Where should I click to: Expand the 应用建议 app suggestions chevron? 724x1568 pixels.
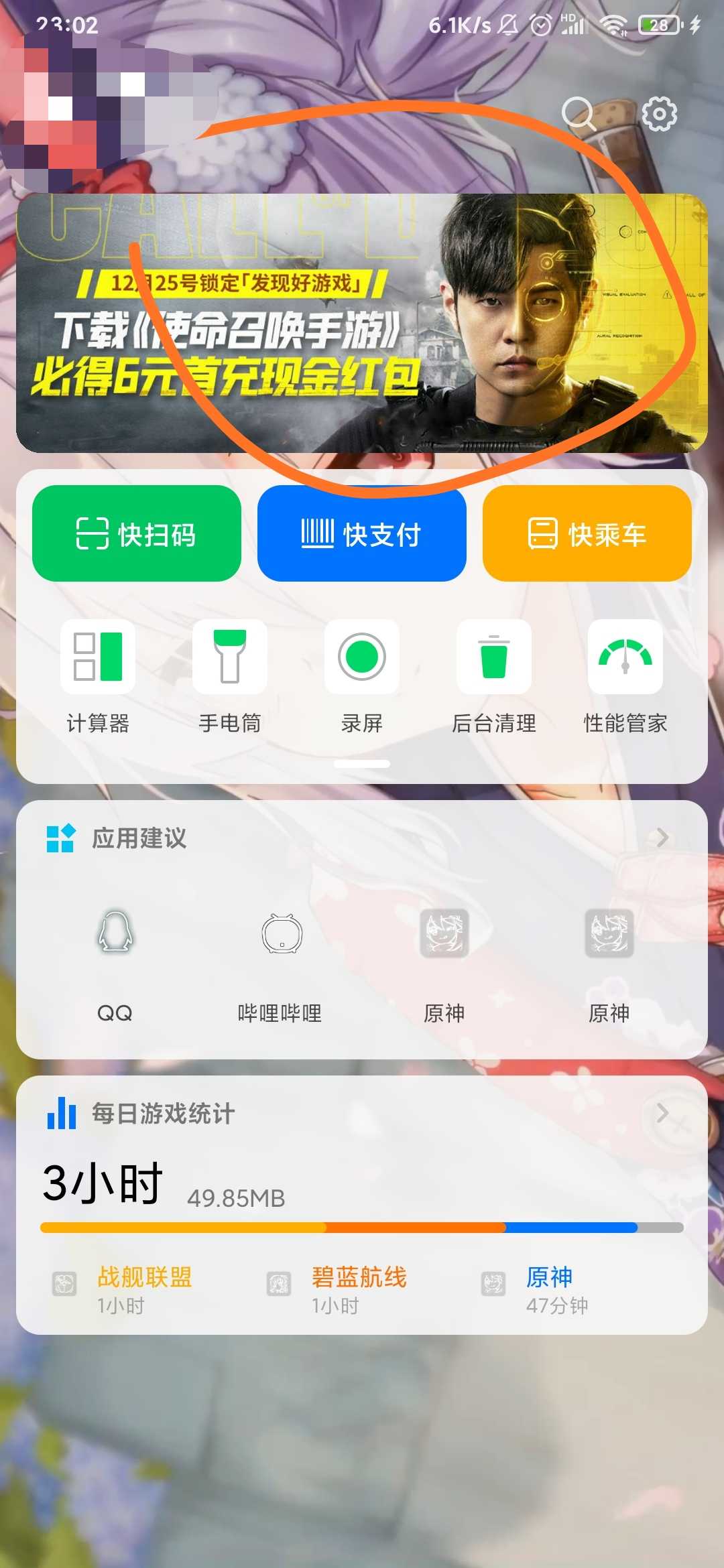662,838
